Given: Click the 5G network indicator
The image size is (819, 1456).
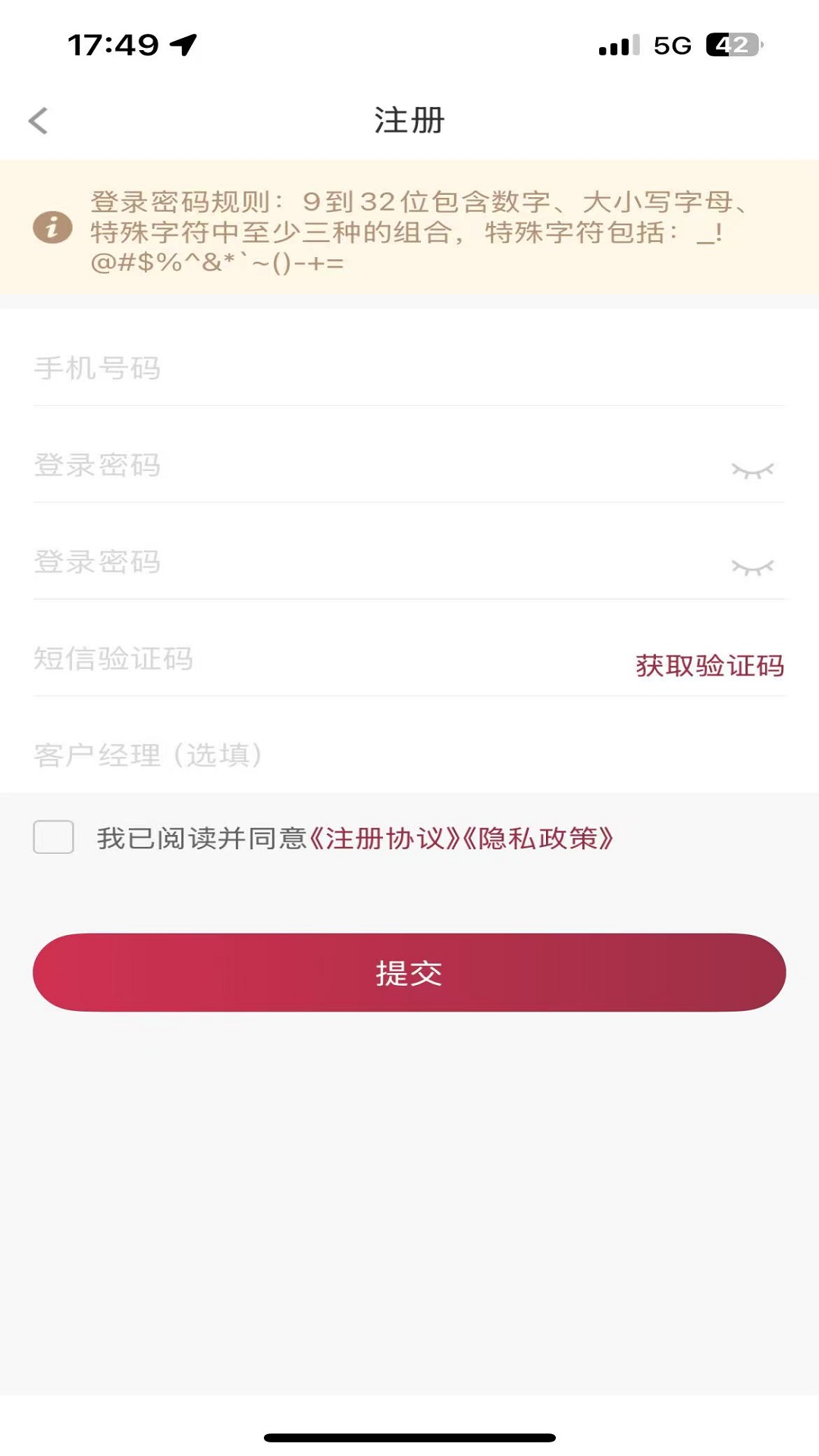Looking at the screenshot, I should 670,45.
